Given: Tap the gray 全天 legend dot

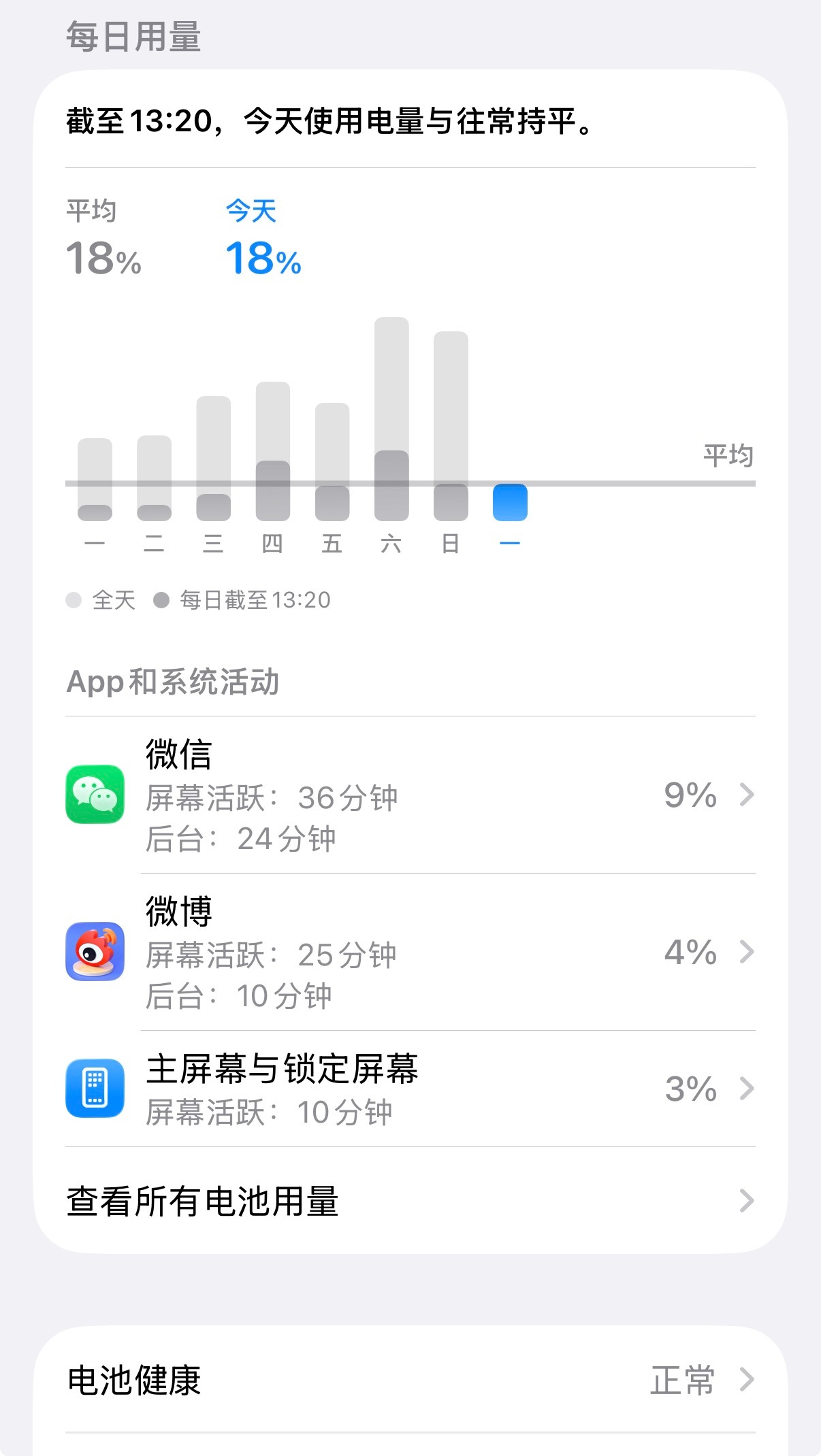Looking at the screenshot, I should (x=74, y=599).
